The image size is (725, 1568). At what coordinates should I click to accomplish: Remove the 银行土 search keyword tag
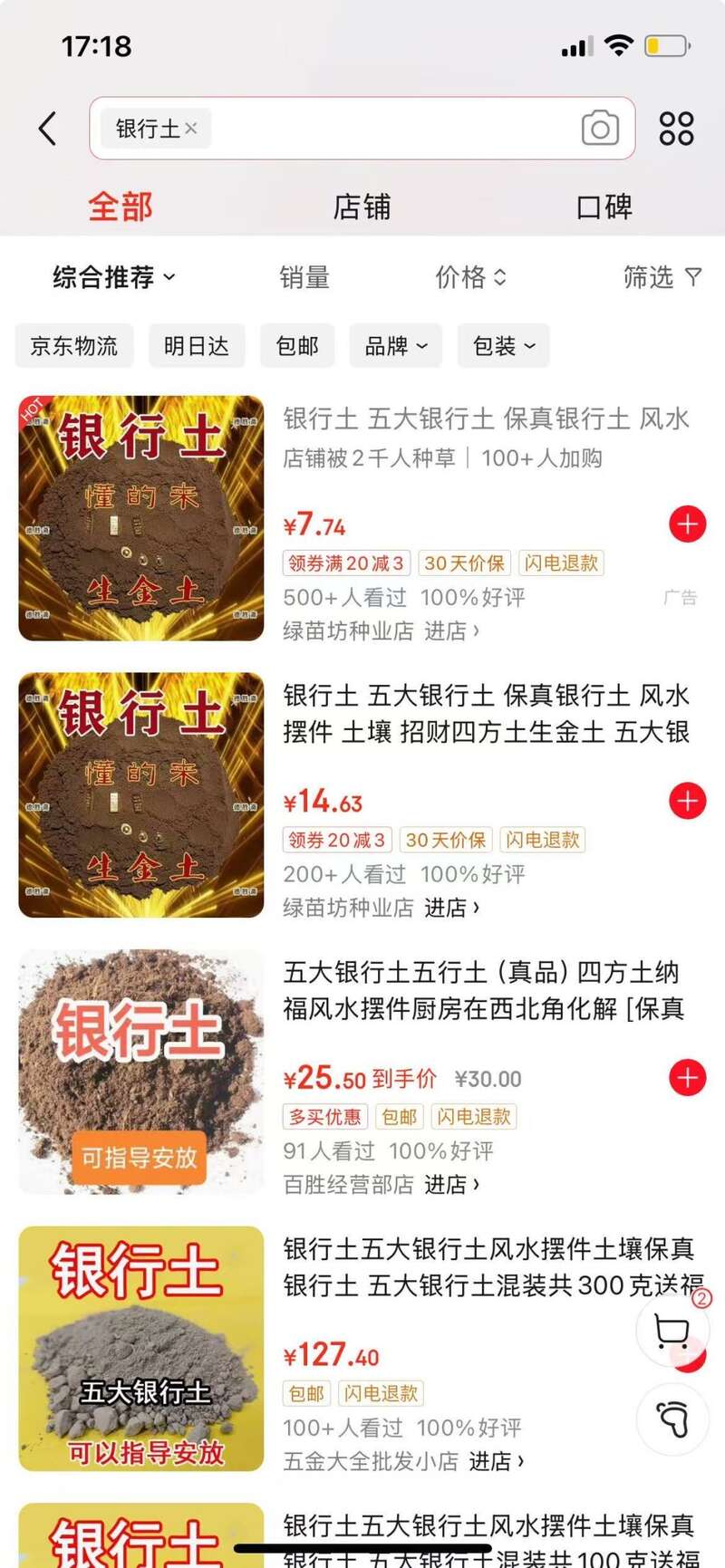(190, 129)
